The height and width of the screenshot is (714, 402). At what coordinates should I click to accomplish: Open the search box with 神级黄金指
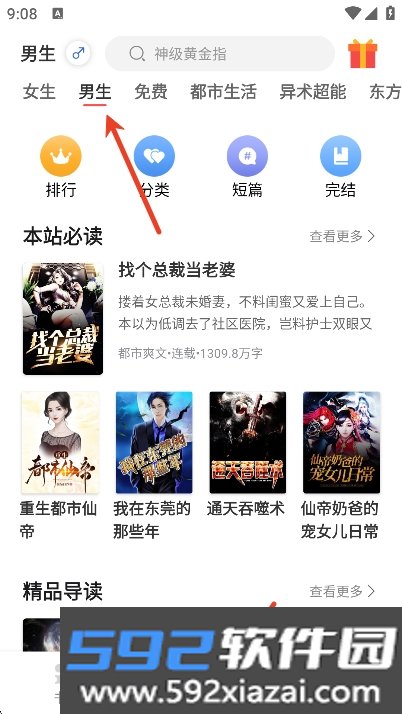coord(220,54)
